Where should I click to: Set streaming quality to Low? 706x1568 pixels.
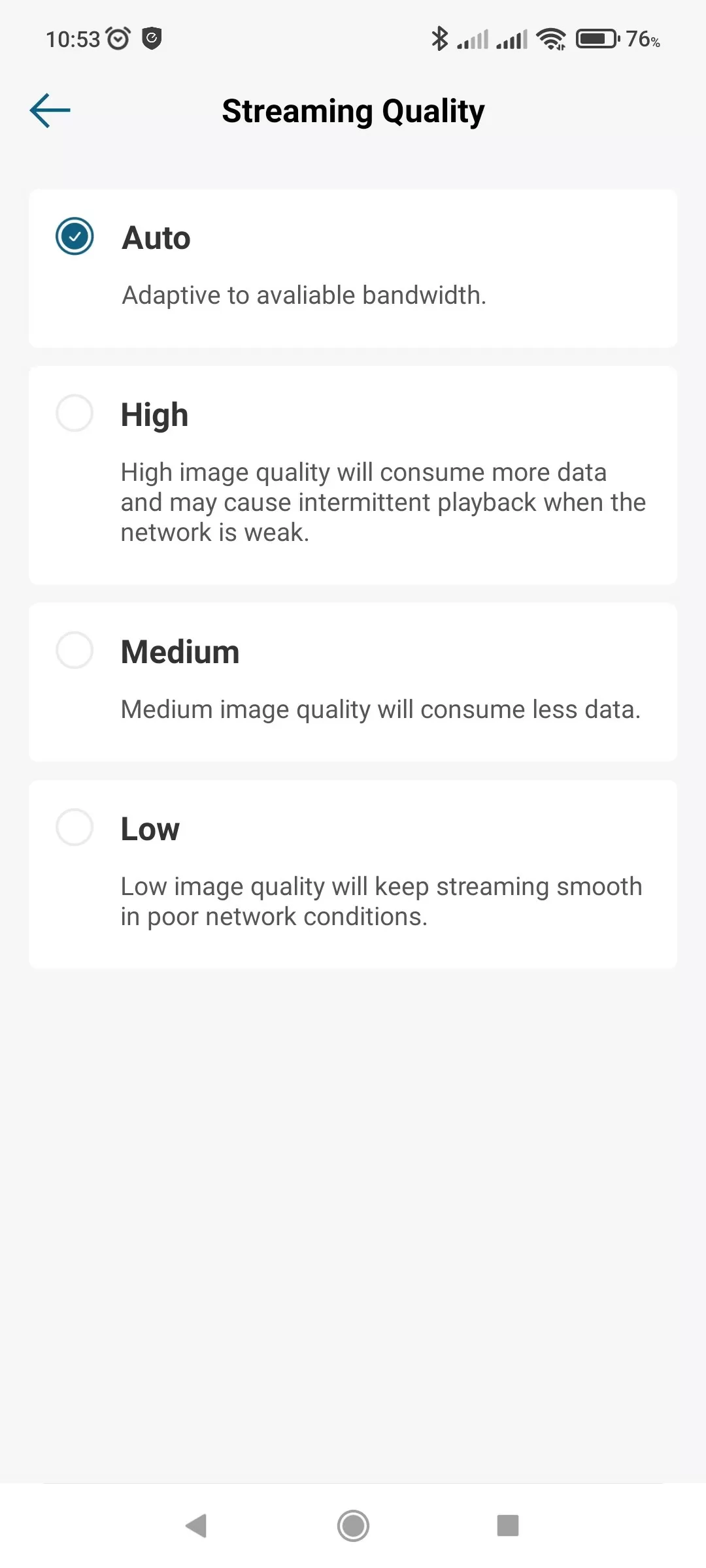pos(75,828)
